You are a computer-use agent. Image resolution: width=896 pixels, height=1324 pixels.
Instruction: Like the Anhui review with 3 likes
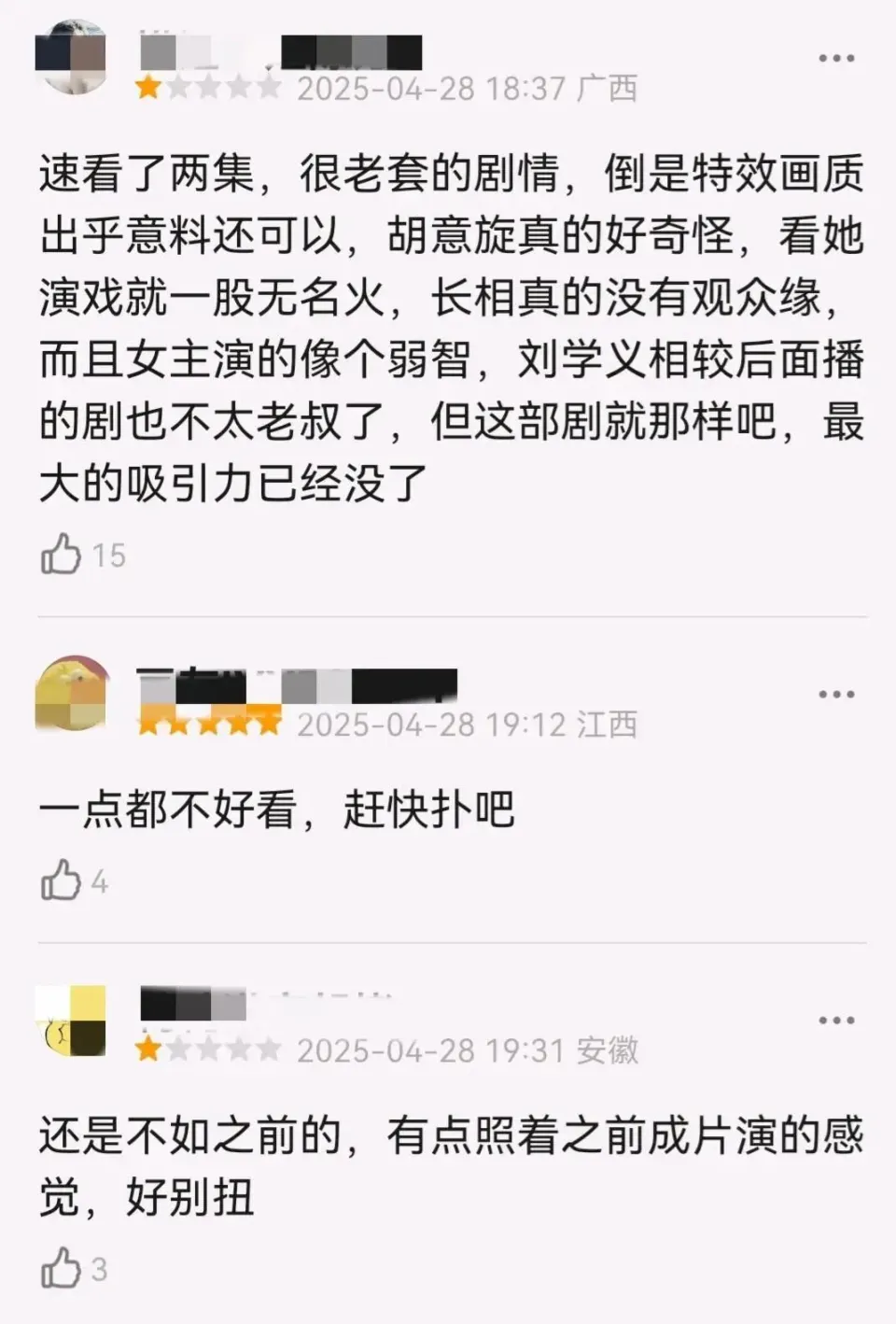point(62,1268)
